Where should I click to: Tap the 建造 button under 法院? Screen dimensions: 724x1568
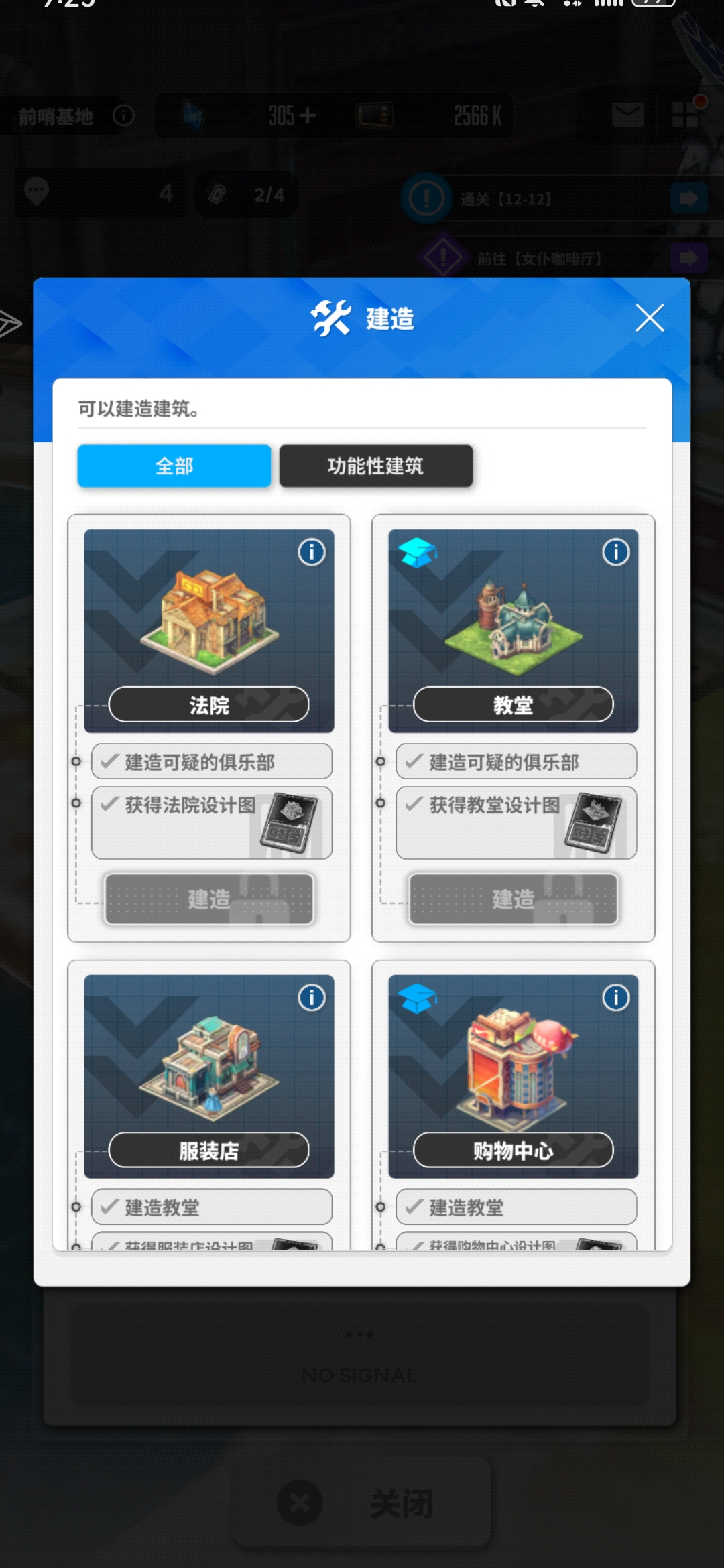208,899
